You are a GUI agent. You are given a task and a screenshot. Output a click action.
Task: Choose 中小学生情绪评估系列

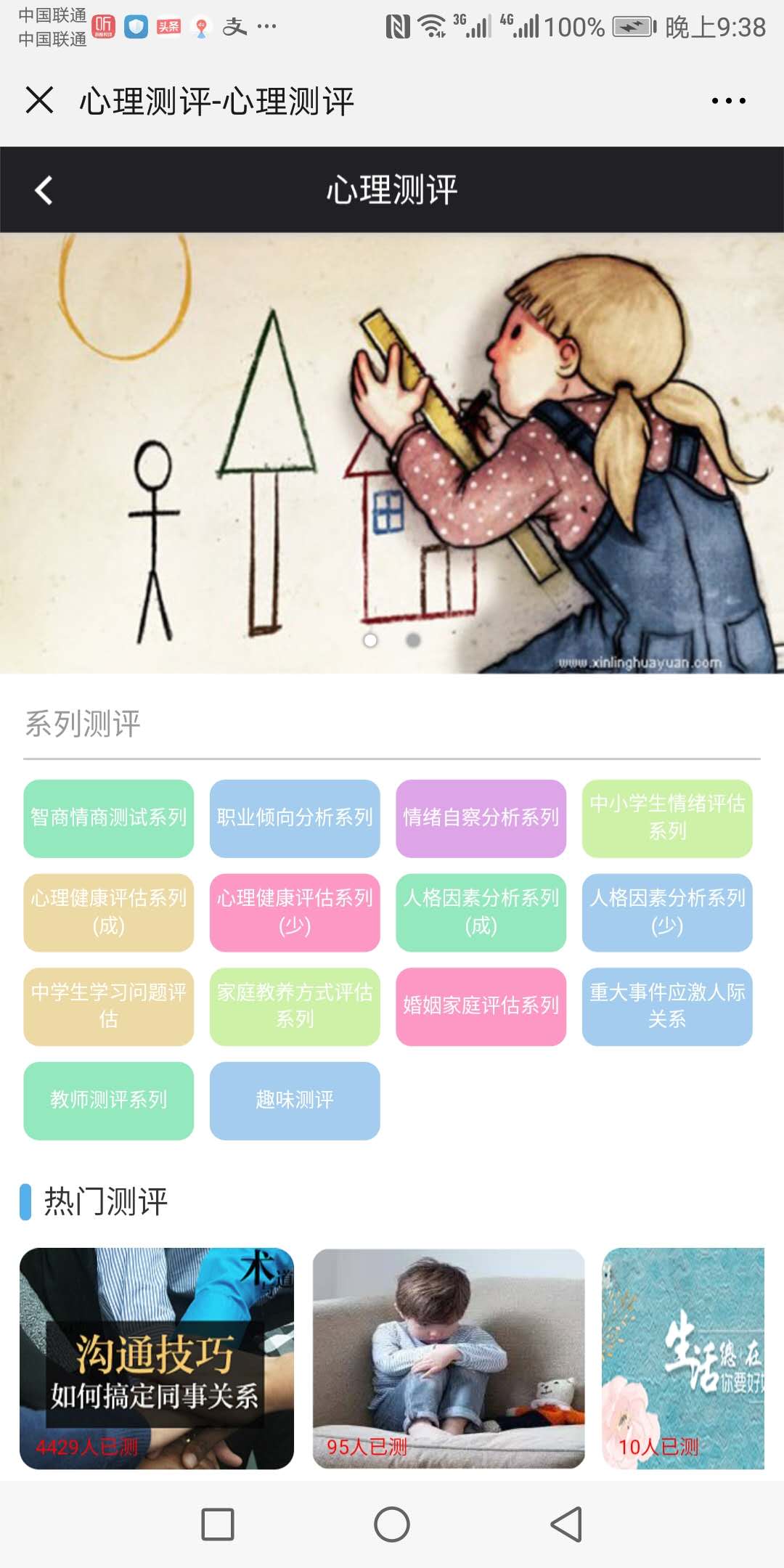666,818
